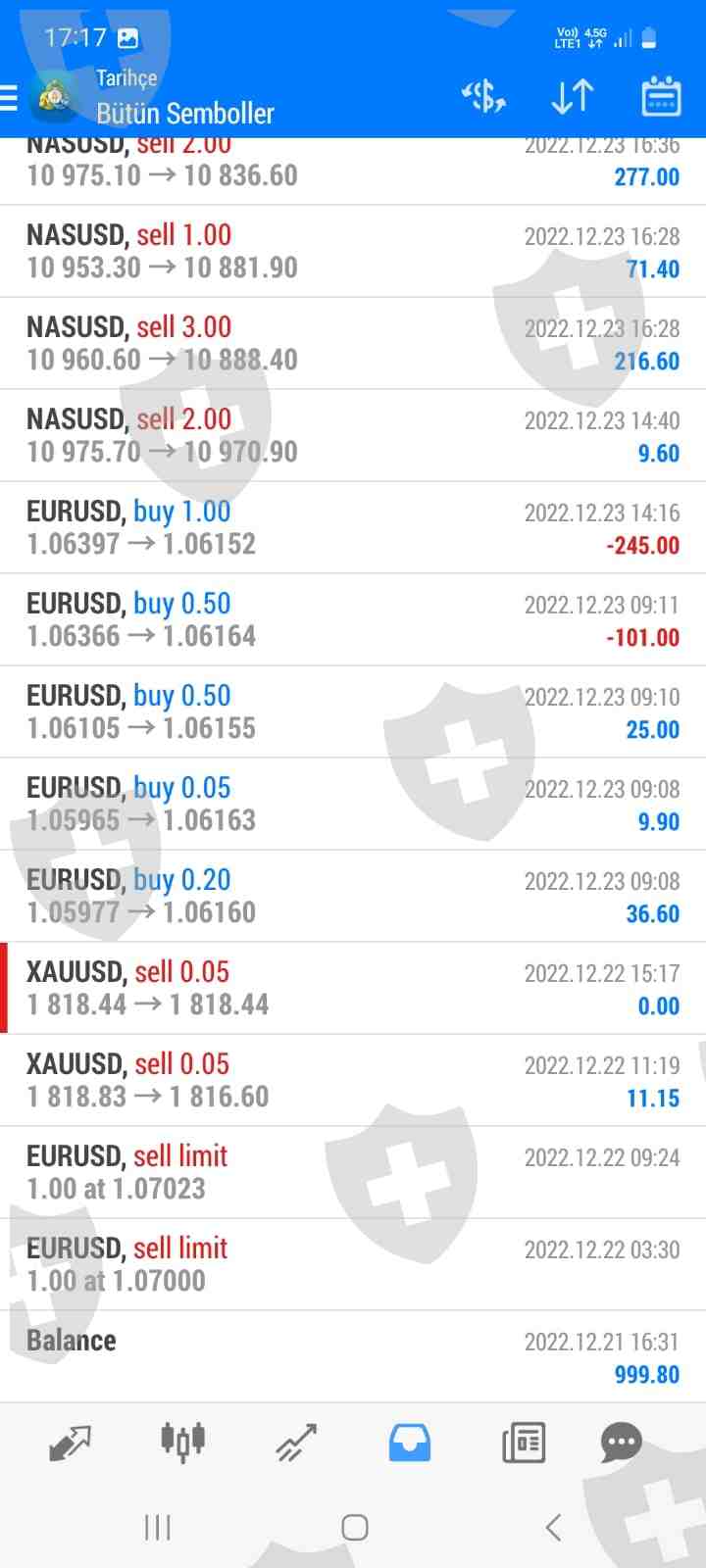Switch to the Quotes tab
The height and width of the screenshot is (1568, 706).
(x=70, y=1443)
